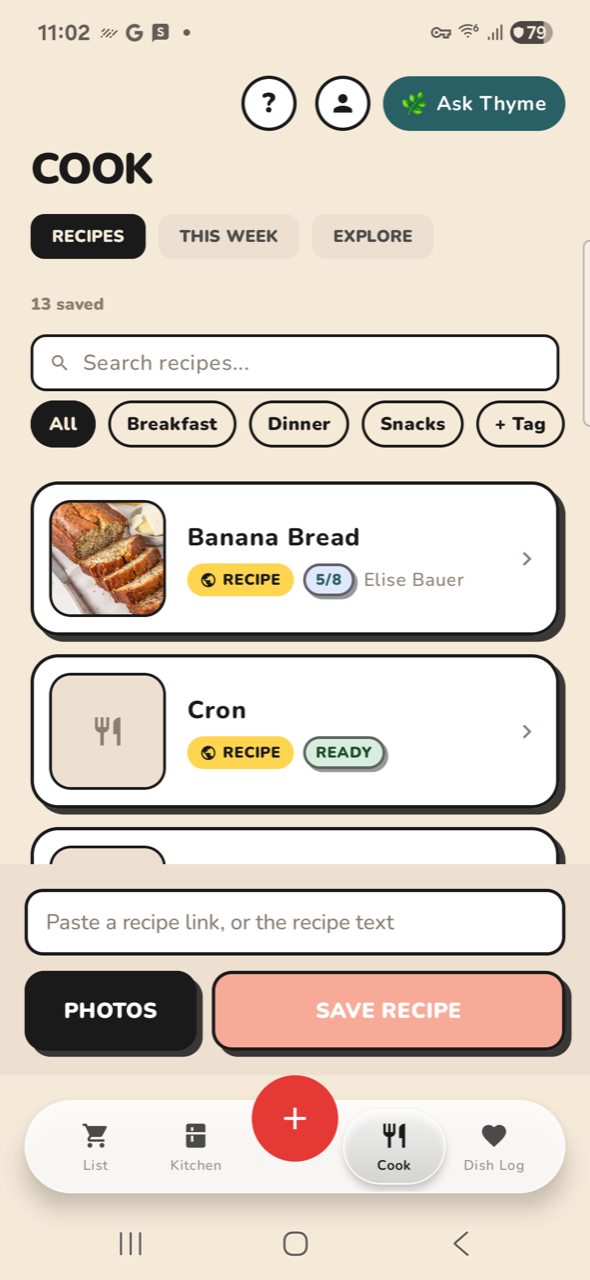Switch to the Explore tab
The image size is (590, 1280).
(x=373, y=236)
